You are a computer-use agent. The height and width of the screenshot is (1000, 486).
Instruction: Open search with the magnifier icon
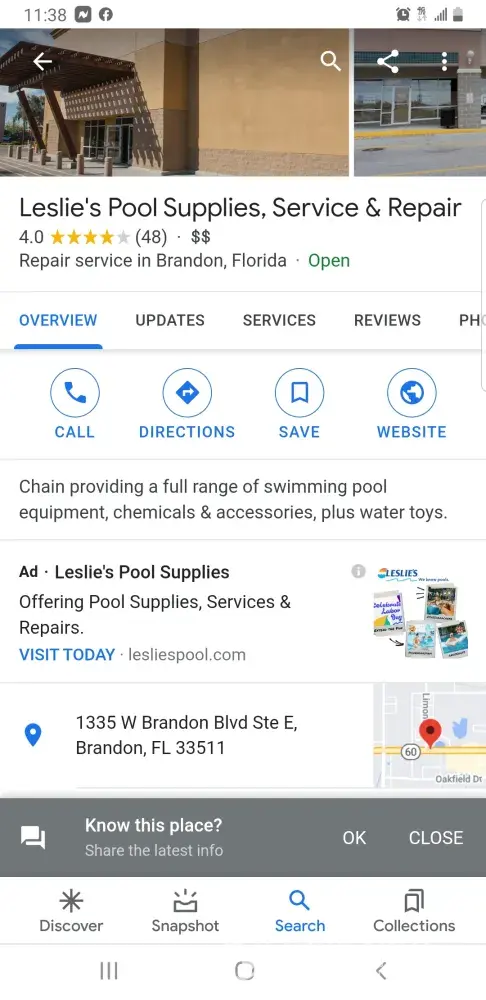(330, 61)
